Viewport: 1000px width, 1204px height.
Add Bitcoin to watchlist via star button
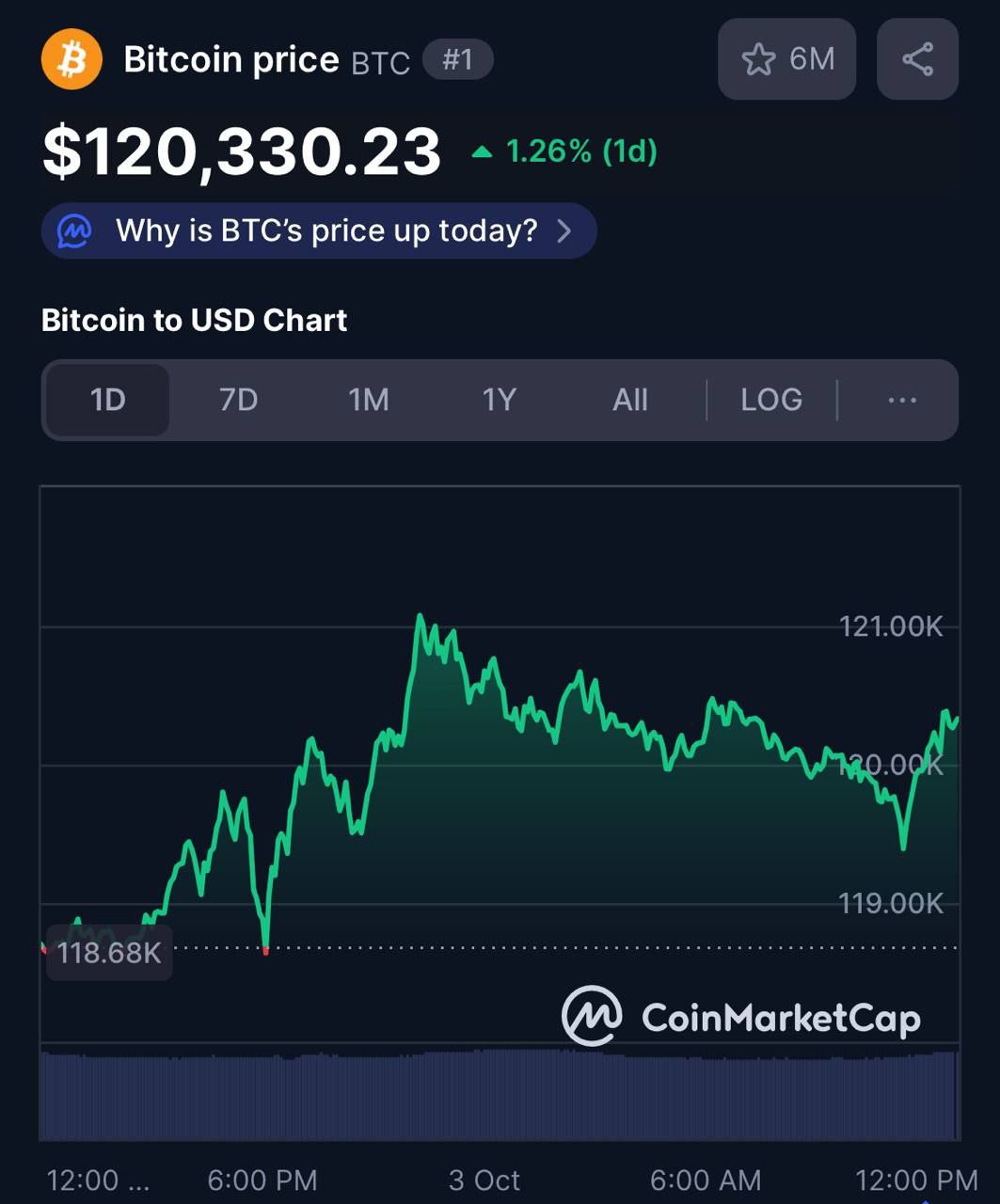tap(786, 59)
